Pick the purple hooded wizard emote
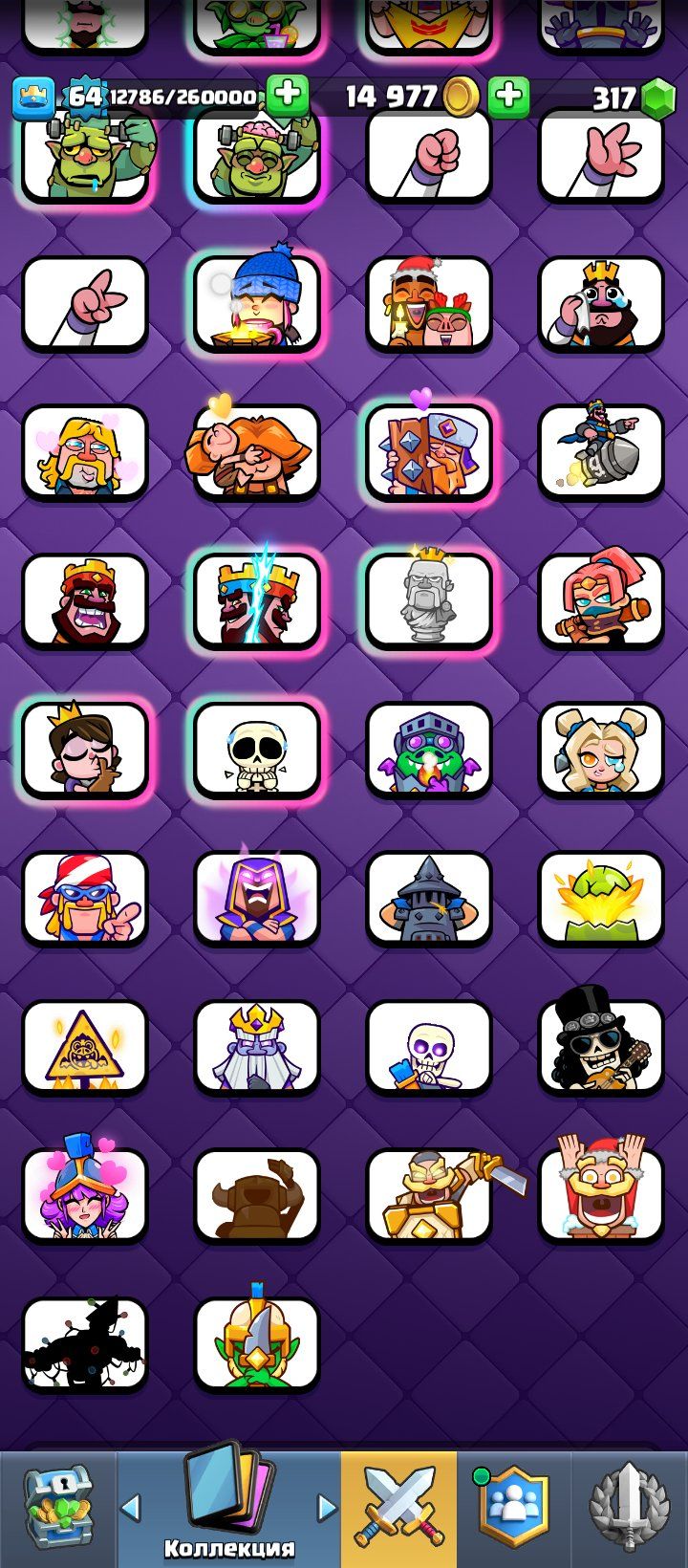Image resolution: width=688 pixels, height=1568 pixels. [x=256, y=899]
